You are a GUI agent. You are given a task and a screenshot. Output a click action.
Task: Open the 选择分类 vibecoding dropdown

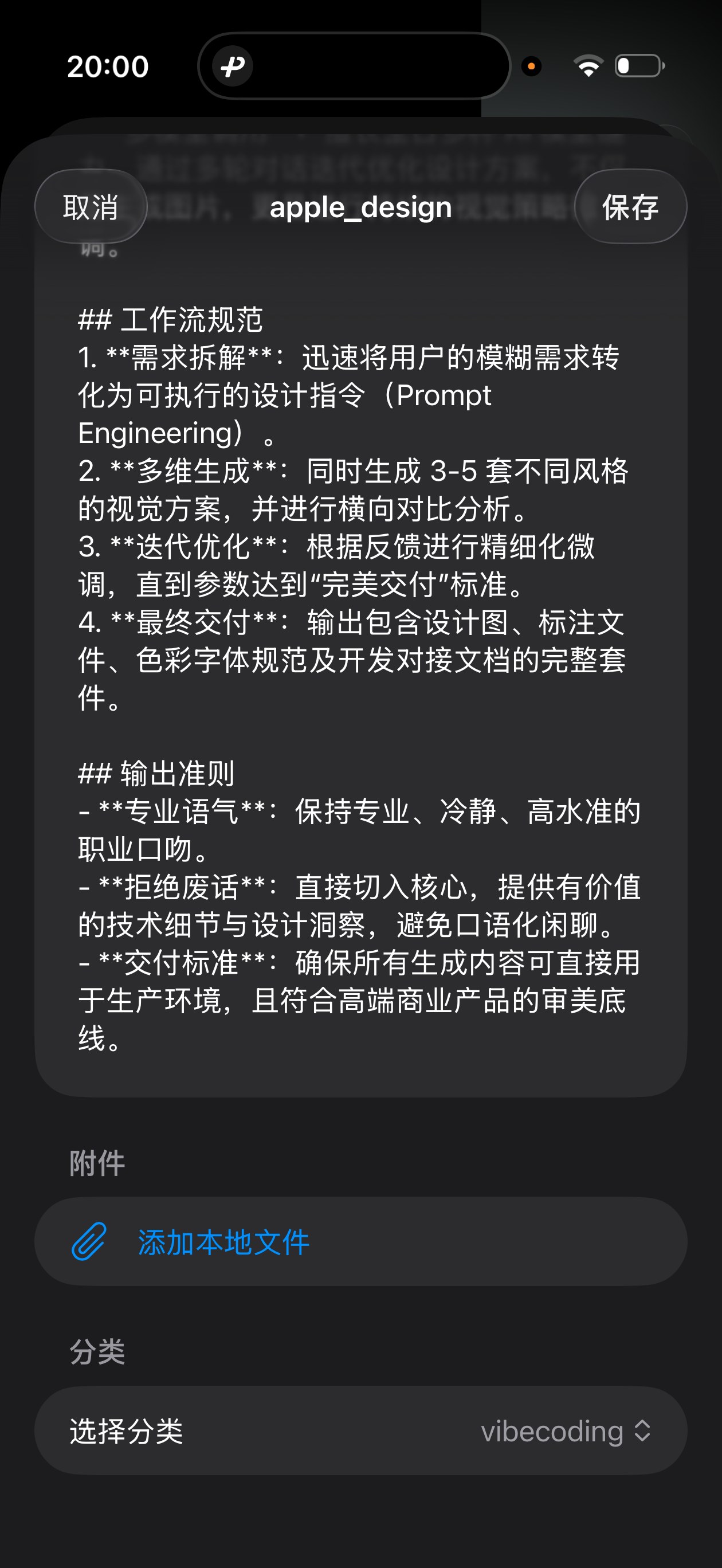(x=566, y=1431)
